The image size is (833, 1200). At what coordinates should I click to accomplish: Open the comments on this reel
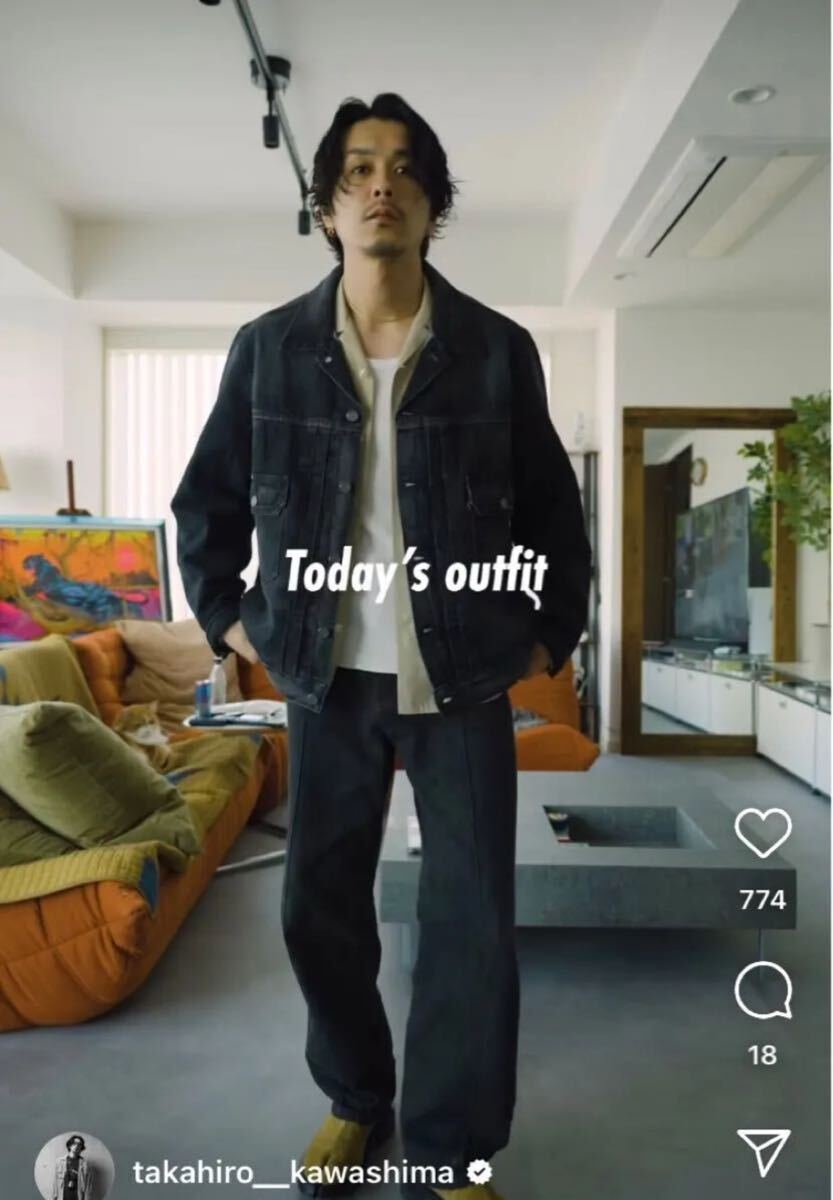coord(763,992)
